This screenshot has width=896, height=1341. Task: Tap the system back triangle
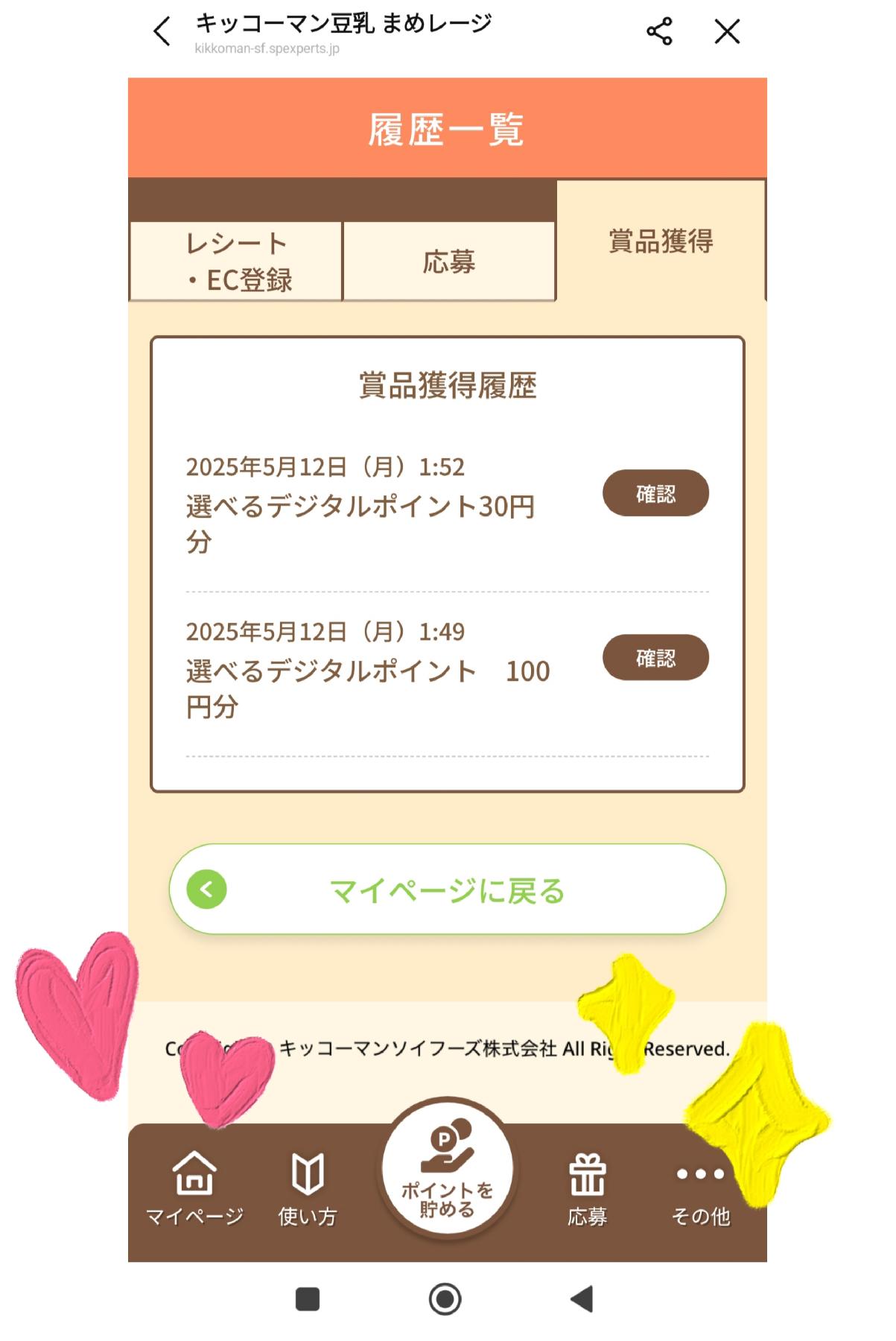(x=582, y=1300)
